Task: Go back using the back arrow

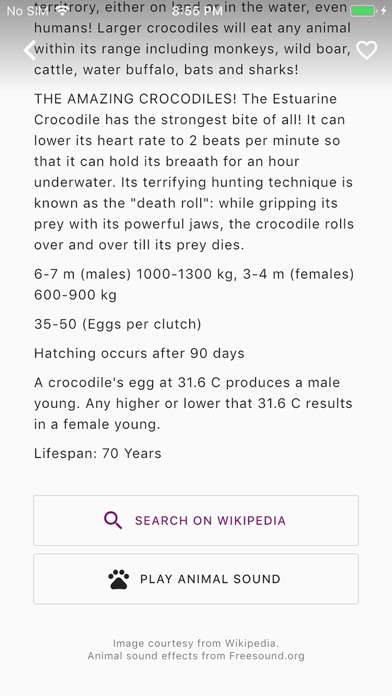Action: pyautogui.click(x=29, y=50)
